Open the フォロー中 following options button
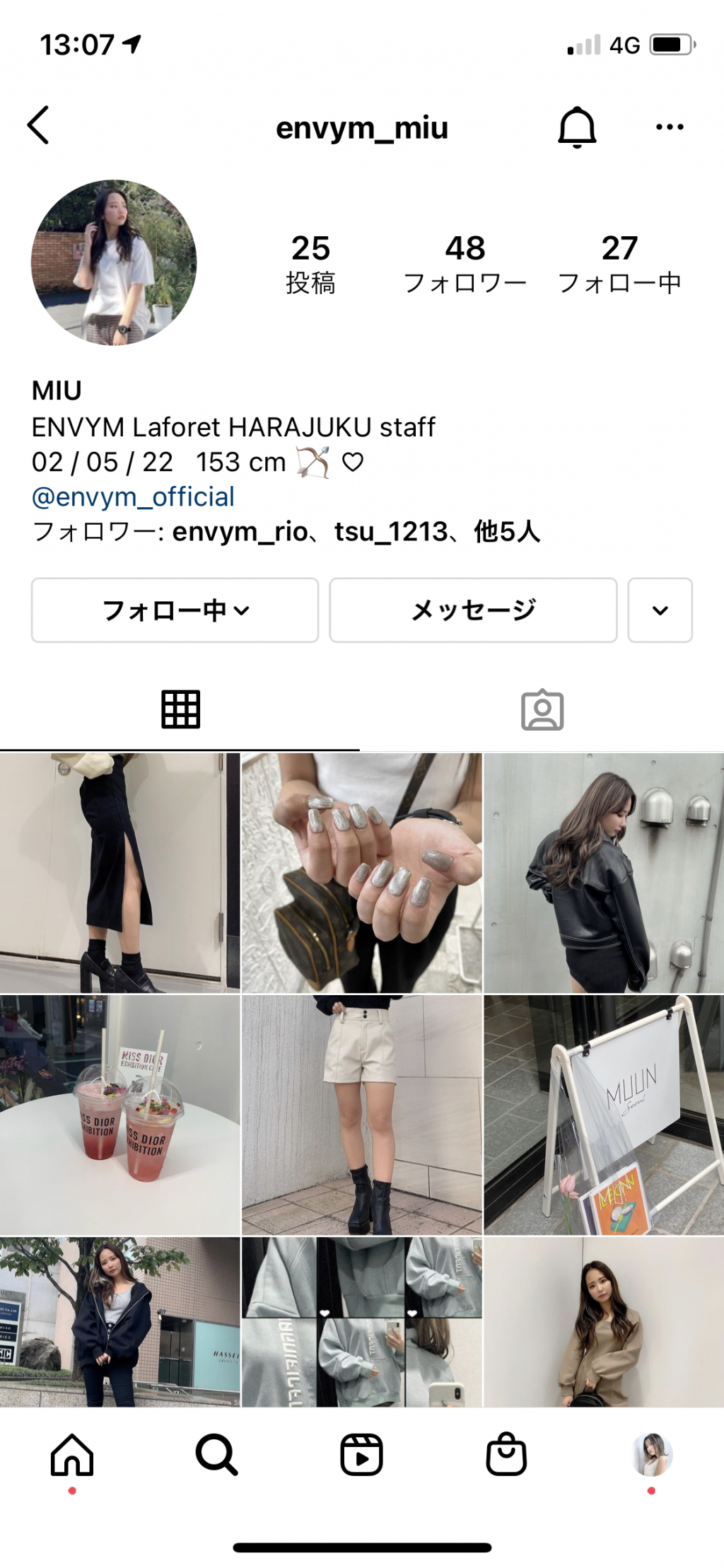The image size is (724, 1568). (x=175, y=610)
